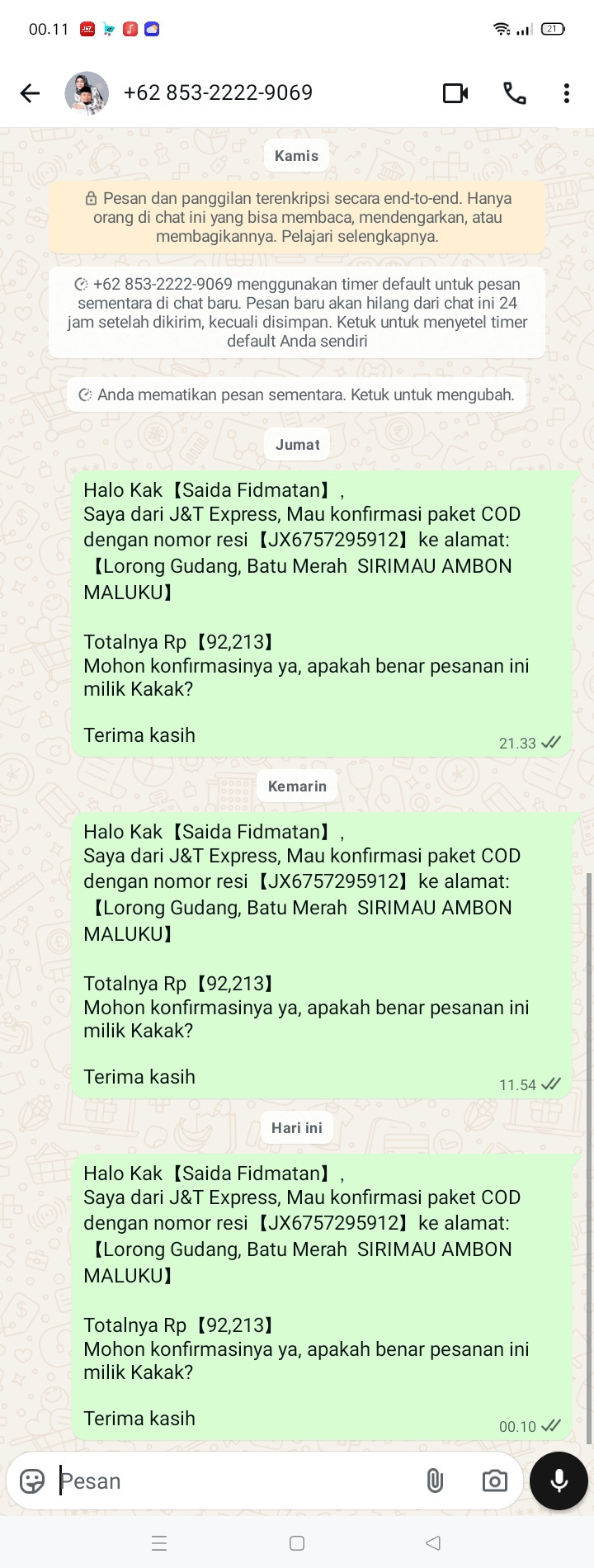The image size is (594, 1568).
Task: Start a voice call
Action: (515, 93)
